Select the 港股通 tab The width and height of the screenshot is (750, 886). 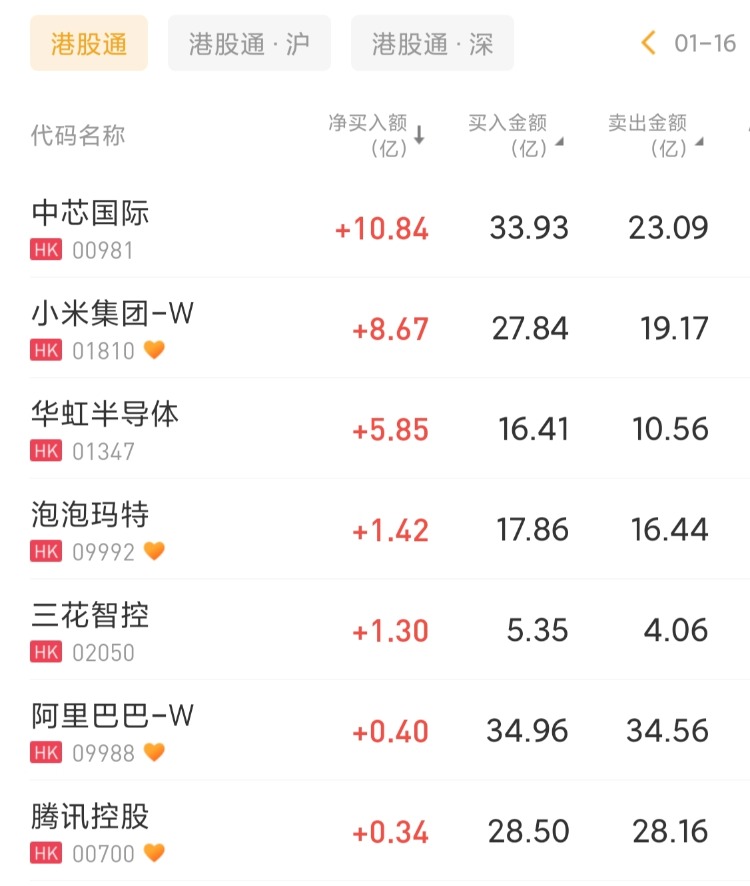tap(88, 44)
